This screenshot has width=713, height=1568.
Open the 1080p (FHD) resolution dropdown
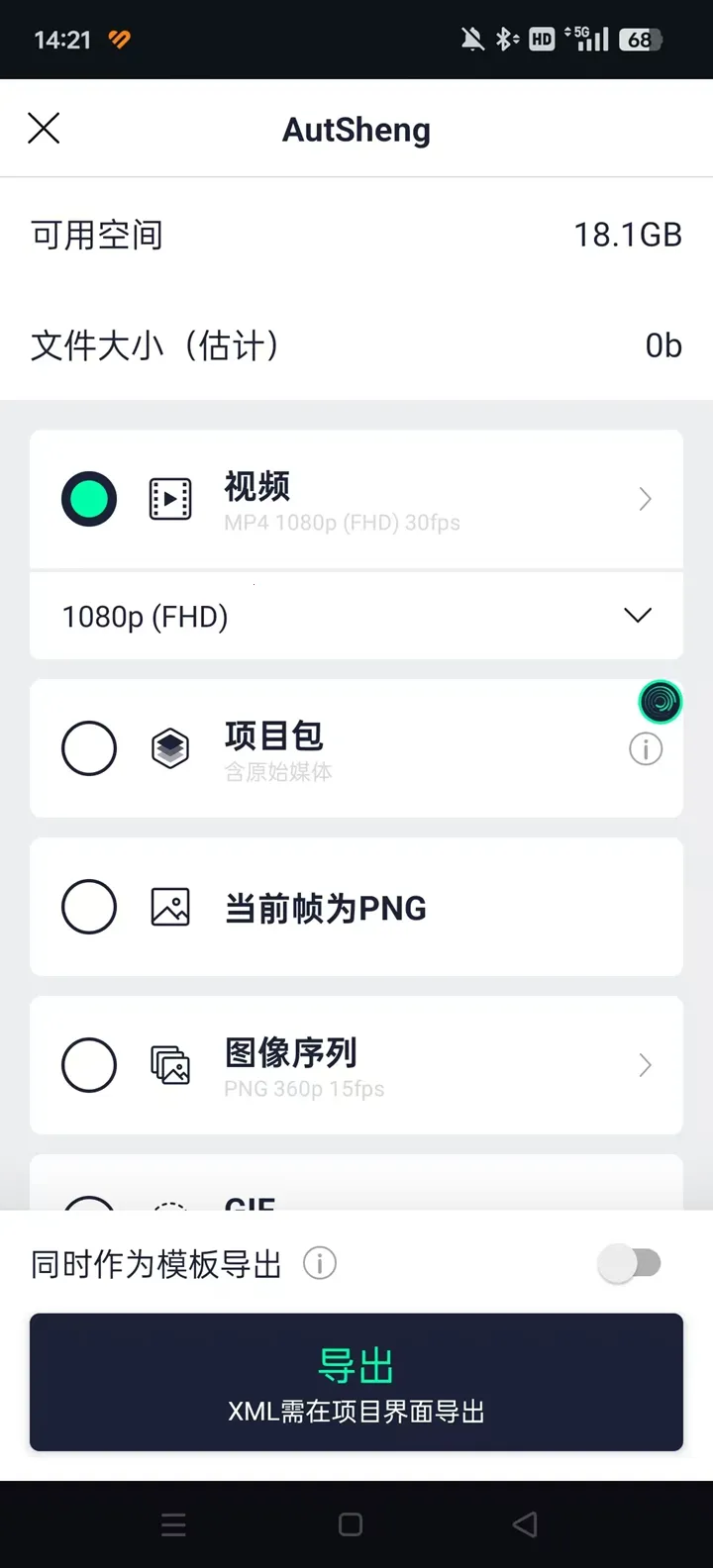[637, 616]
